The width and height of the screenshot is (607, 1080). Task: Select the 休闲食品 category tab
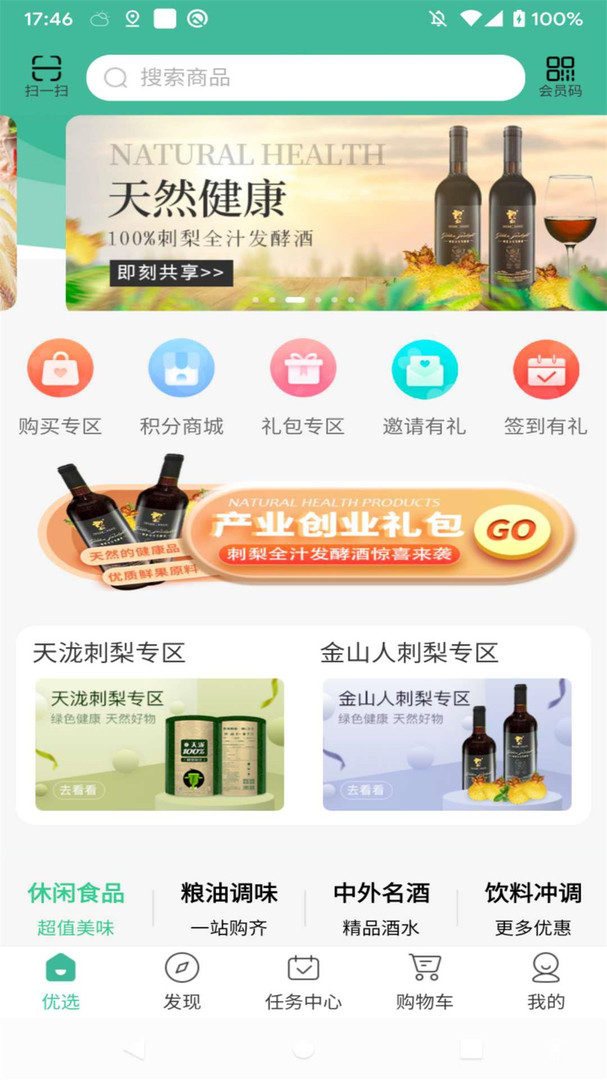point(76,908)
